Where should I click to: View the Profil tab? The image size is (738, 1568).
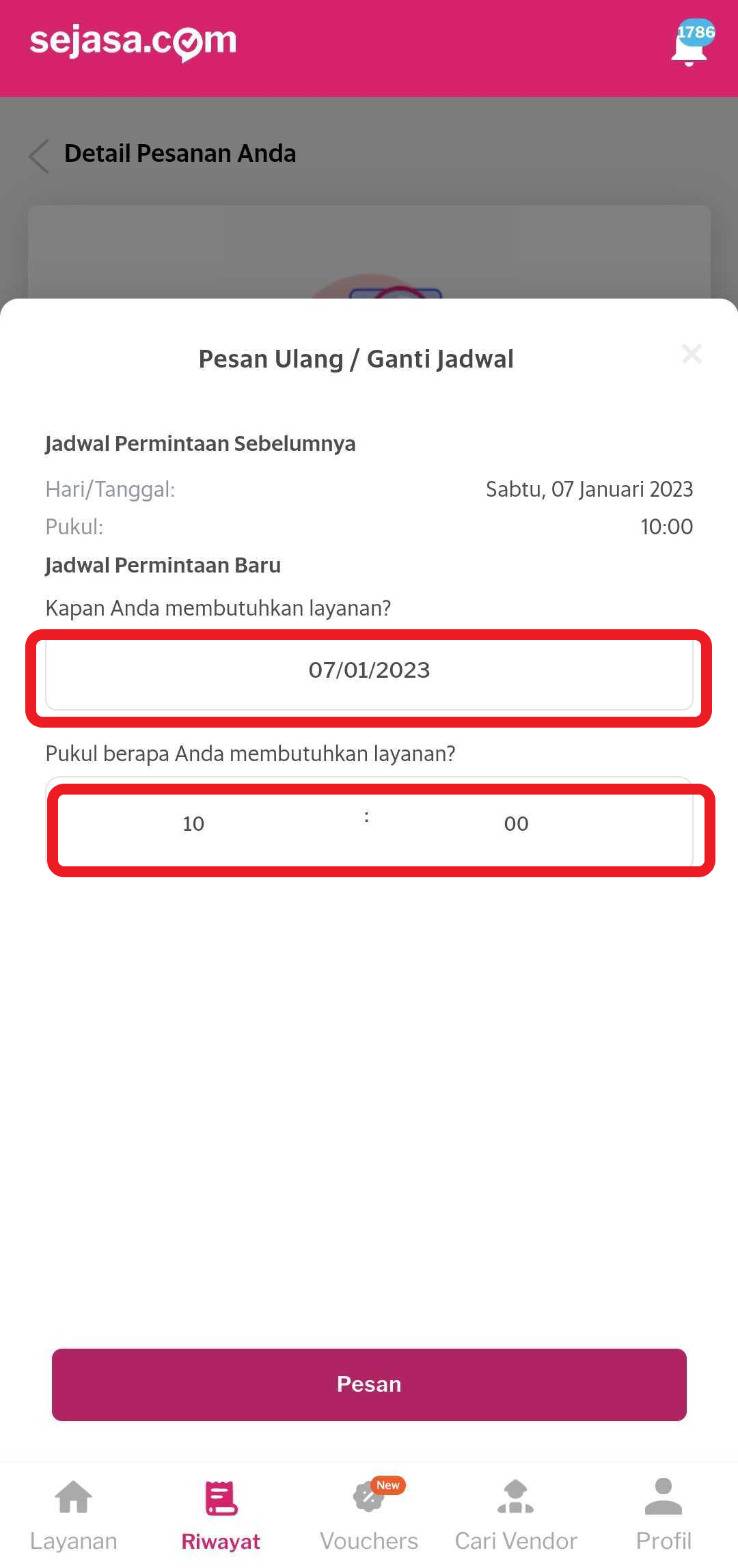[664, 1515]
